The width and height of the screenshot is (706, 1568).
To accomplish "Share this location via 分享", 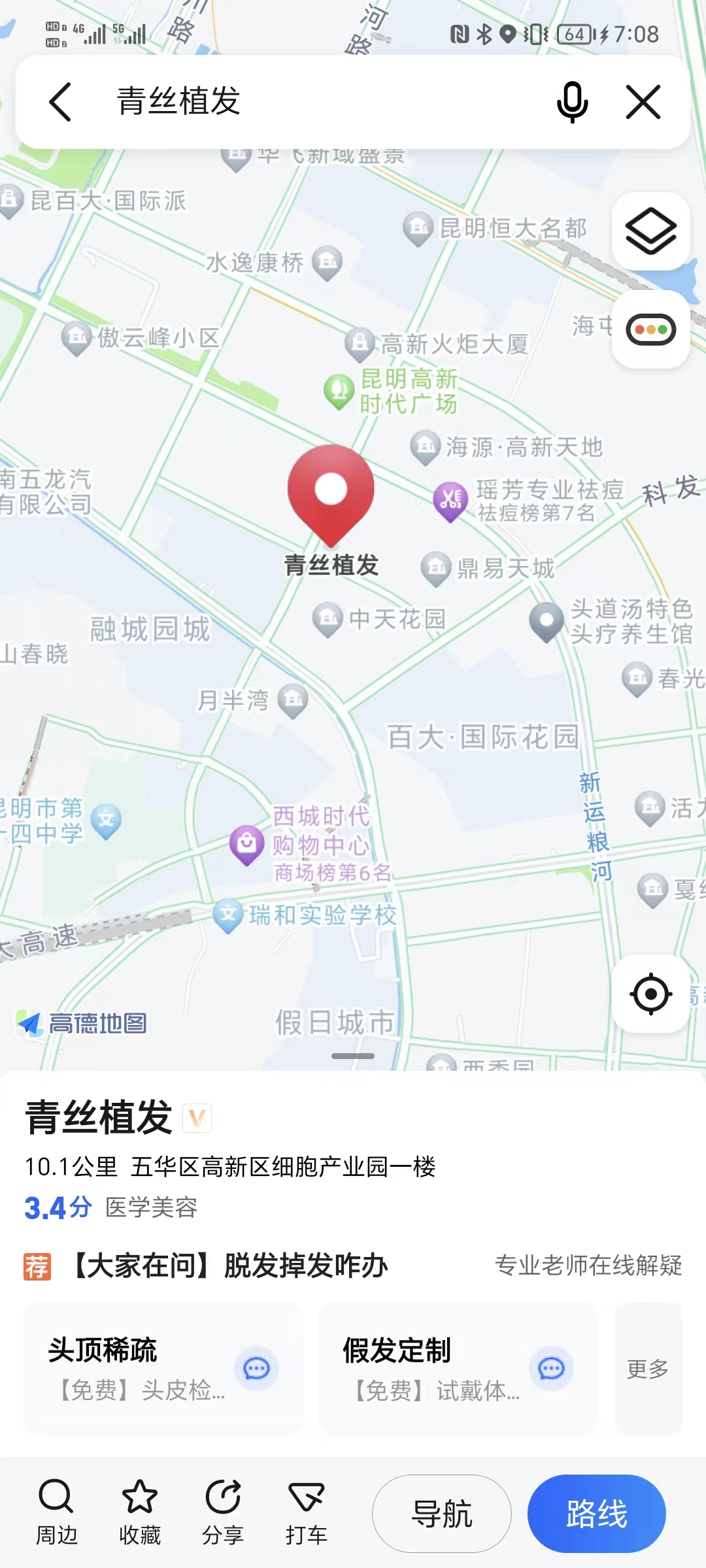I will [x=223, y=1512].
